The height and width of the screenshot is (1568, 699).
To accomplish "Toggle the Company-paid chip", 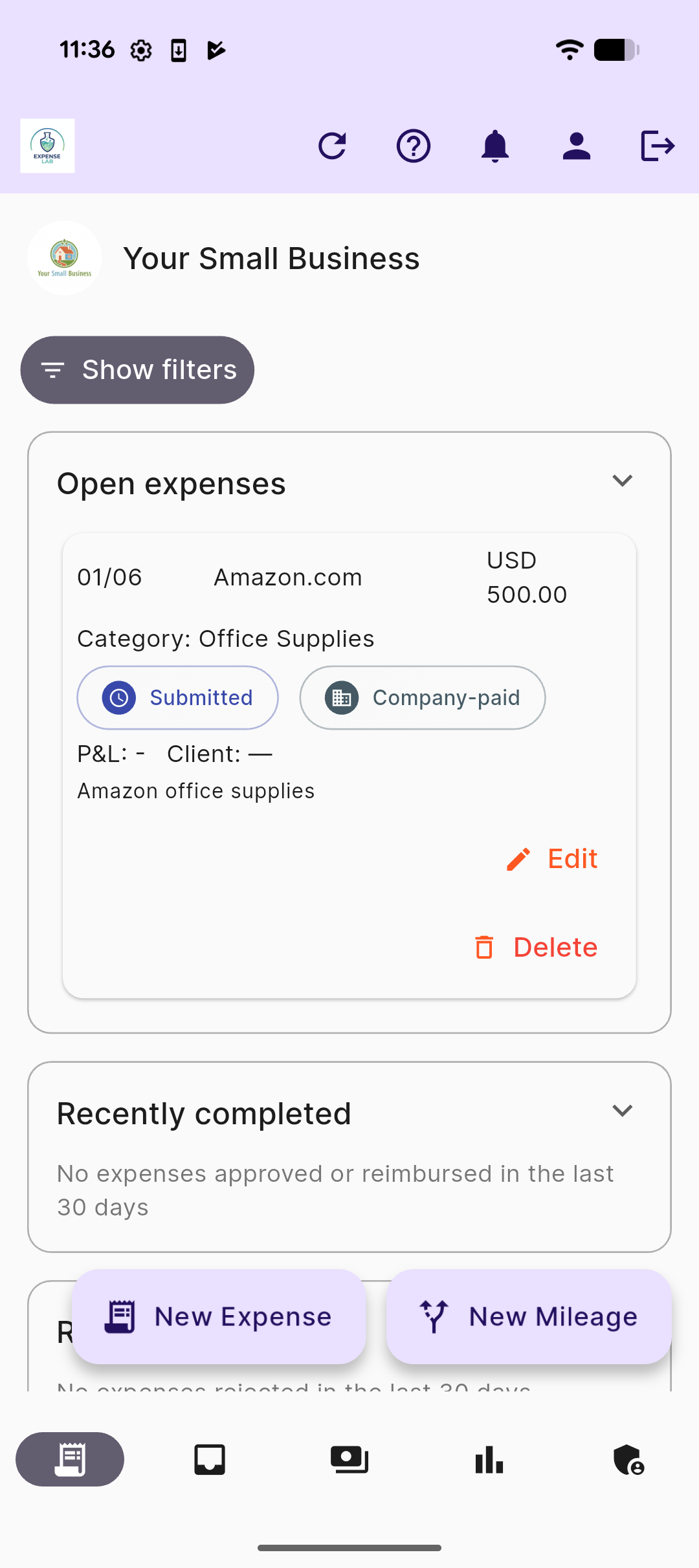I will tap(421, 697).
